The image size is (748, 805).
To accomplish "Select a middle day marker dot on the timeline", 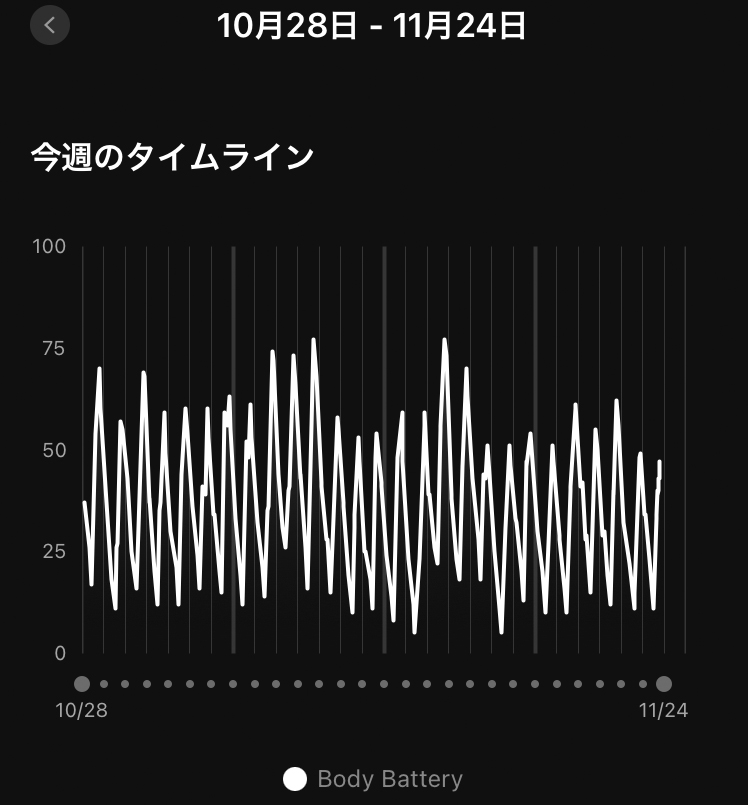I will [x=373, y=684].
